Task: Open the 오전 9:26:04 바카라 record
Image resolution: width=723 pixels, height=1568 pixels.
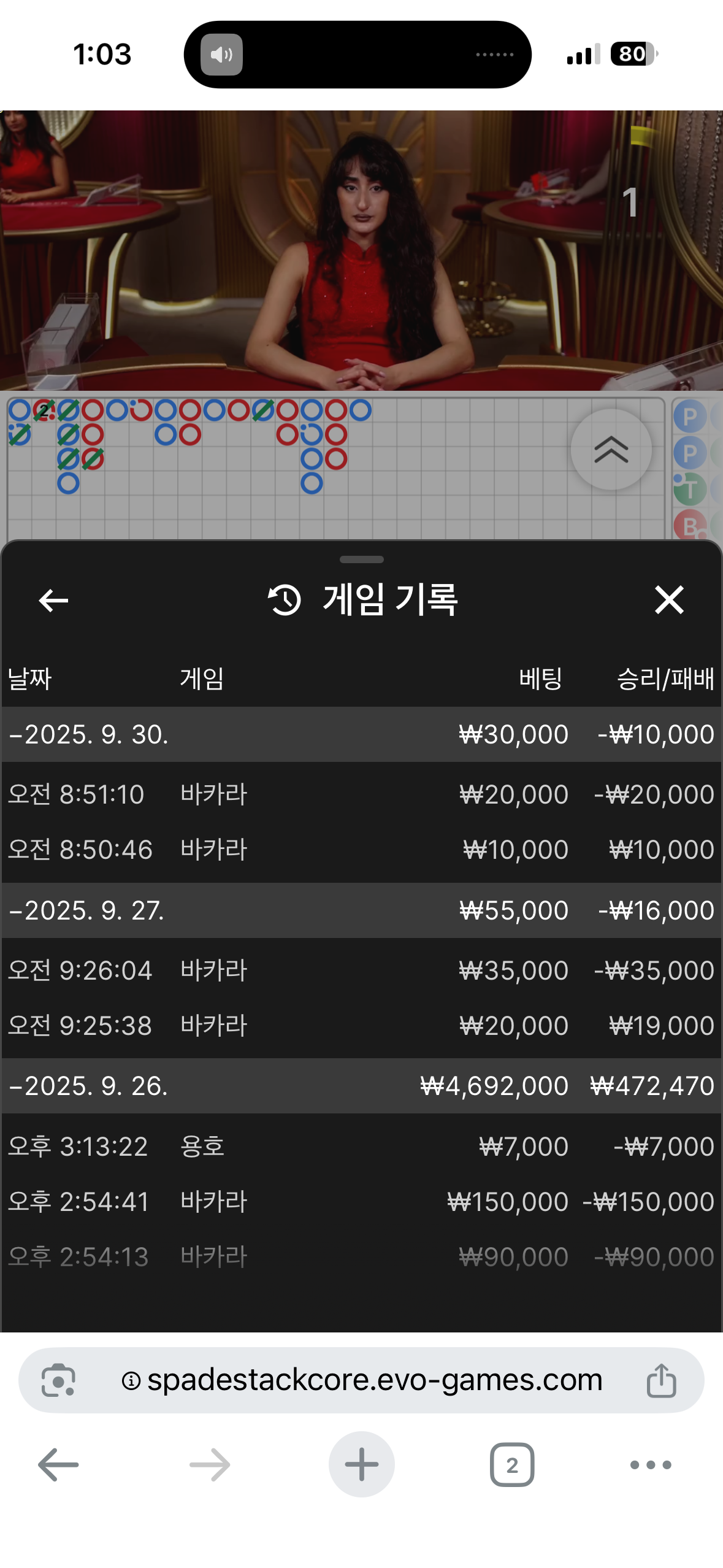Action: pyautogui.click(x=361, y=970)
